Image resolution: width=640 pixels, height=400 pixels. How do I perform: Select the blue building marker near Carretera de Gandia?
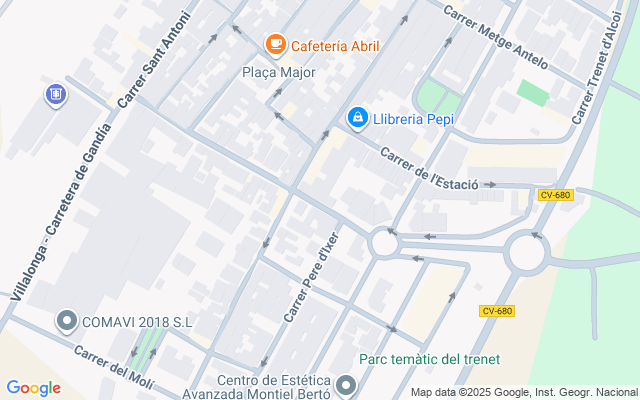(x=56, y=94)
